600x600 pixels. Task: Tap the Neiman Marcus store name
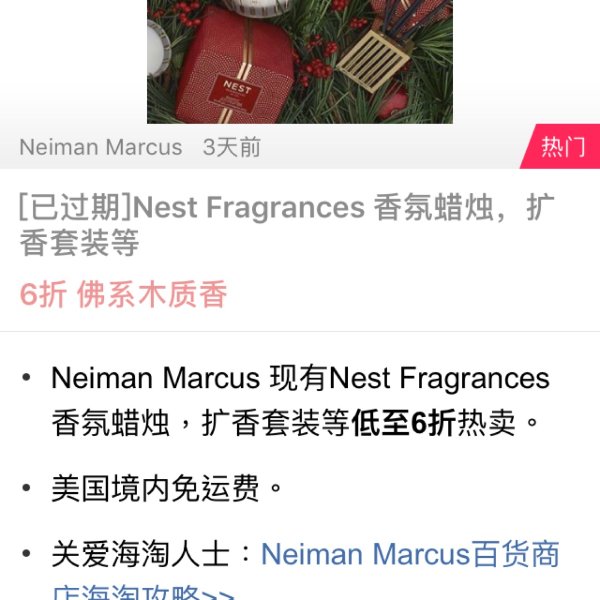pyautogui.click(x=101, y=148)
